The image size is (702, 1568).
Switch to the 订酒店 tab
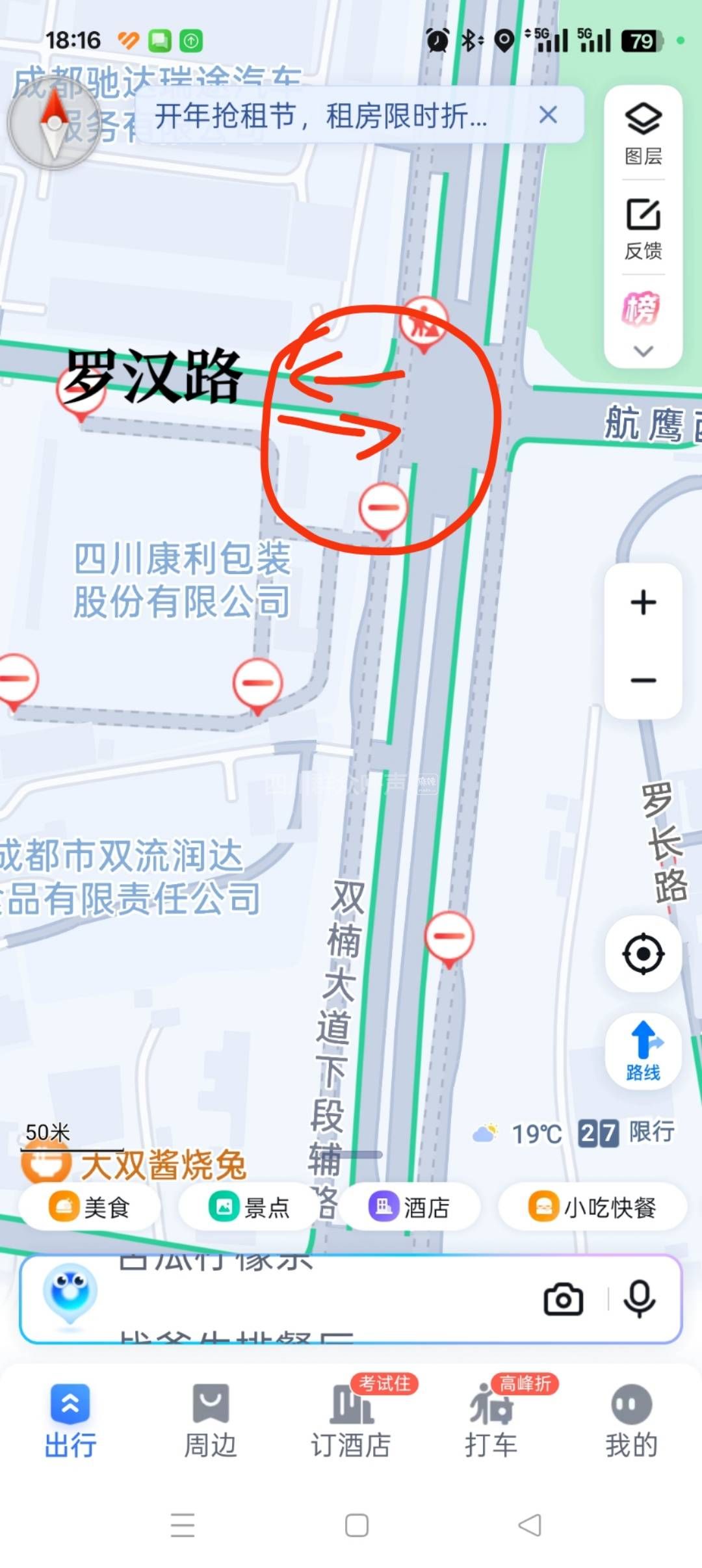point(351,1421)
